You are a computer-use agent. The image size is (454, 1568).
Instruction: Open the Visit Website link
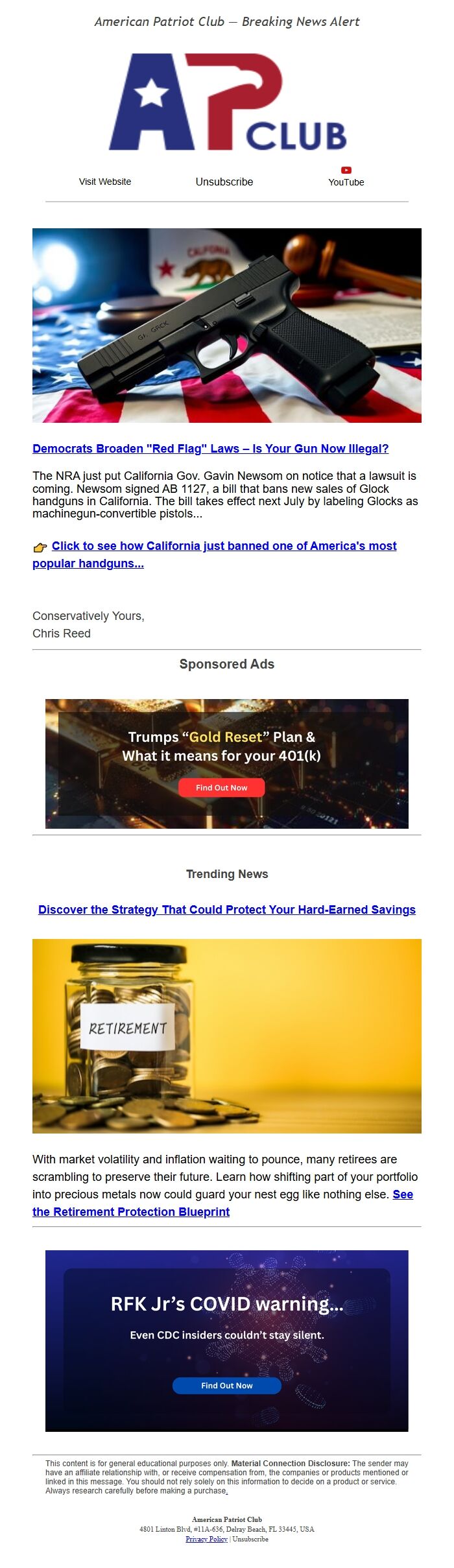(x=105, y=182)
